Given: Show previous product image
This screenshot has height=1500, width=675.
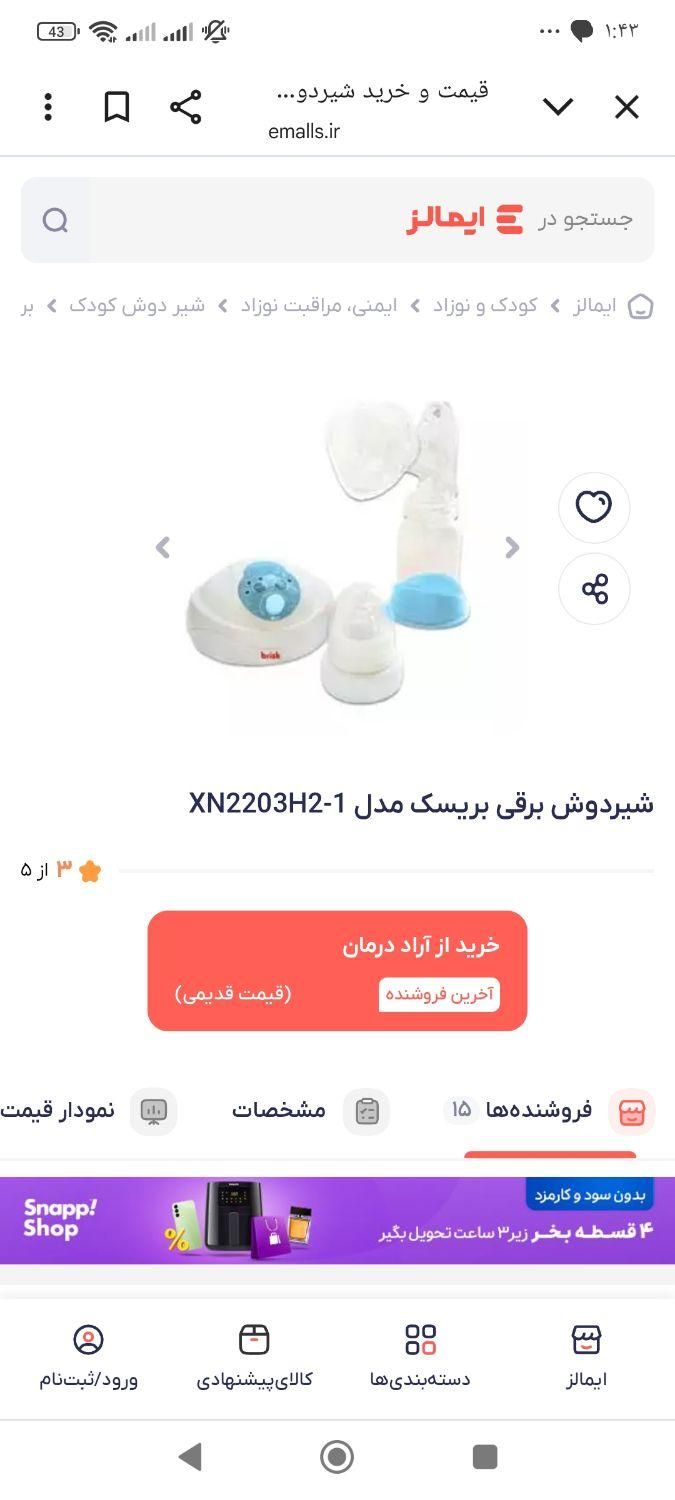Looking at the screenshot, I should coord(163,547).
